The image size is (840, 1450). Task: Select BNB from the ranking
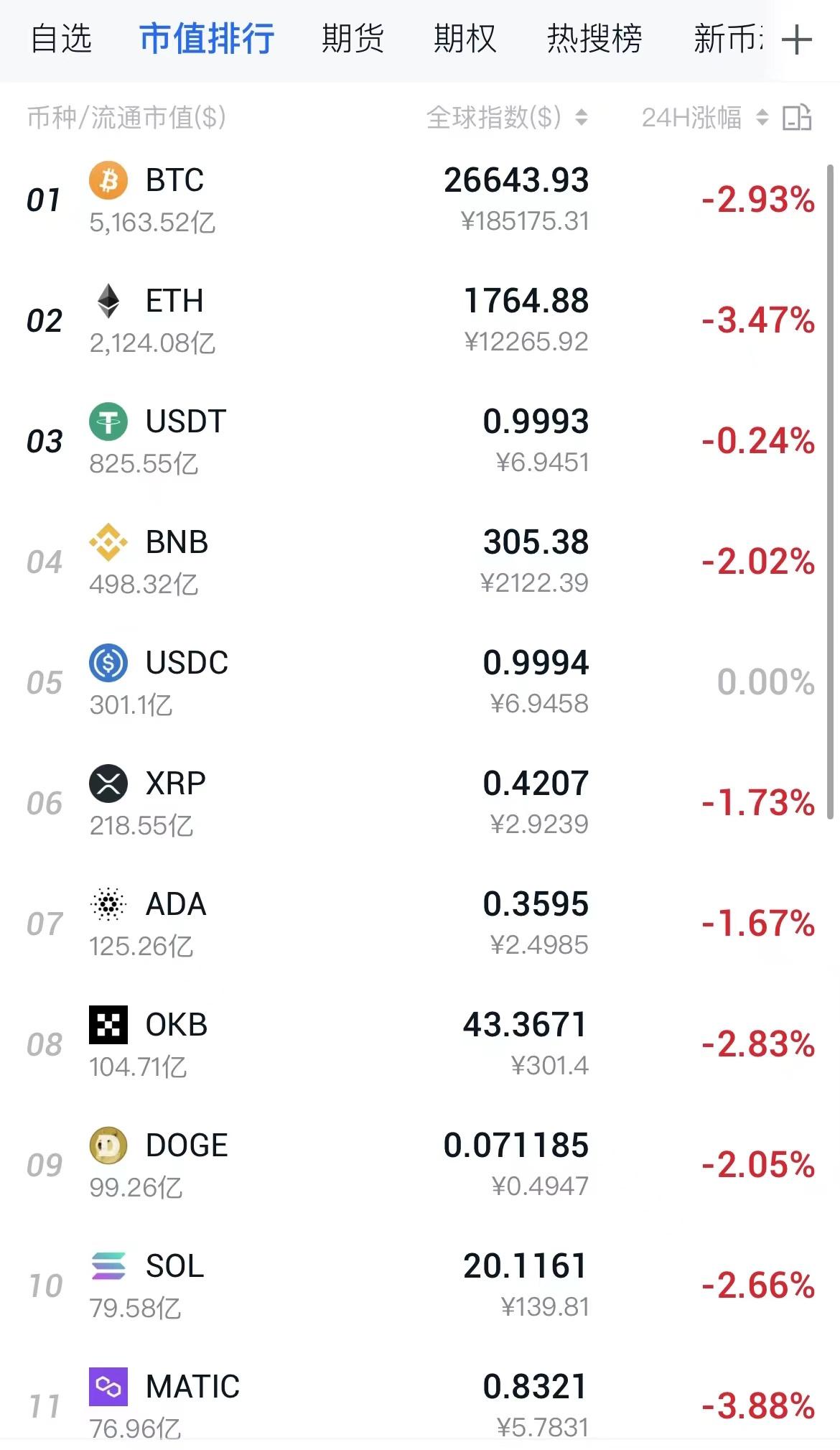[177, 543]
